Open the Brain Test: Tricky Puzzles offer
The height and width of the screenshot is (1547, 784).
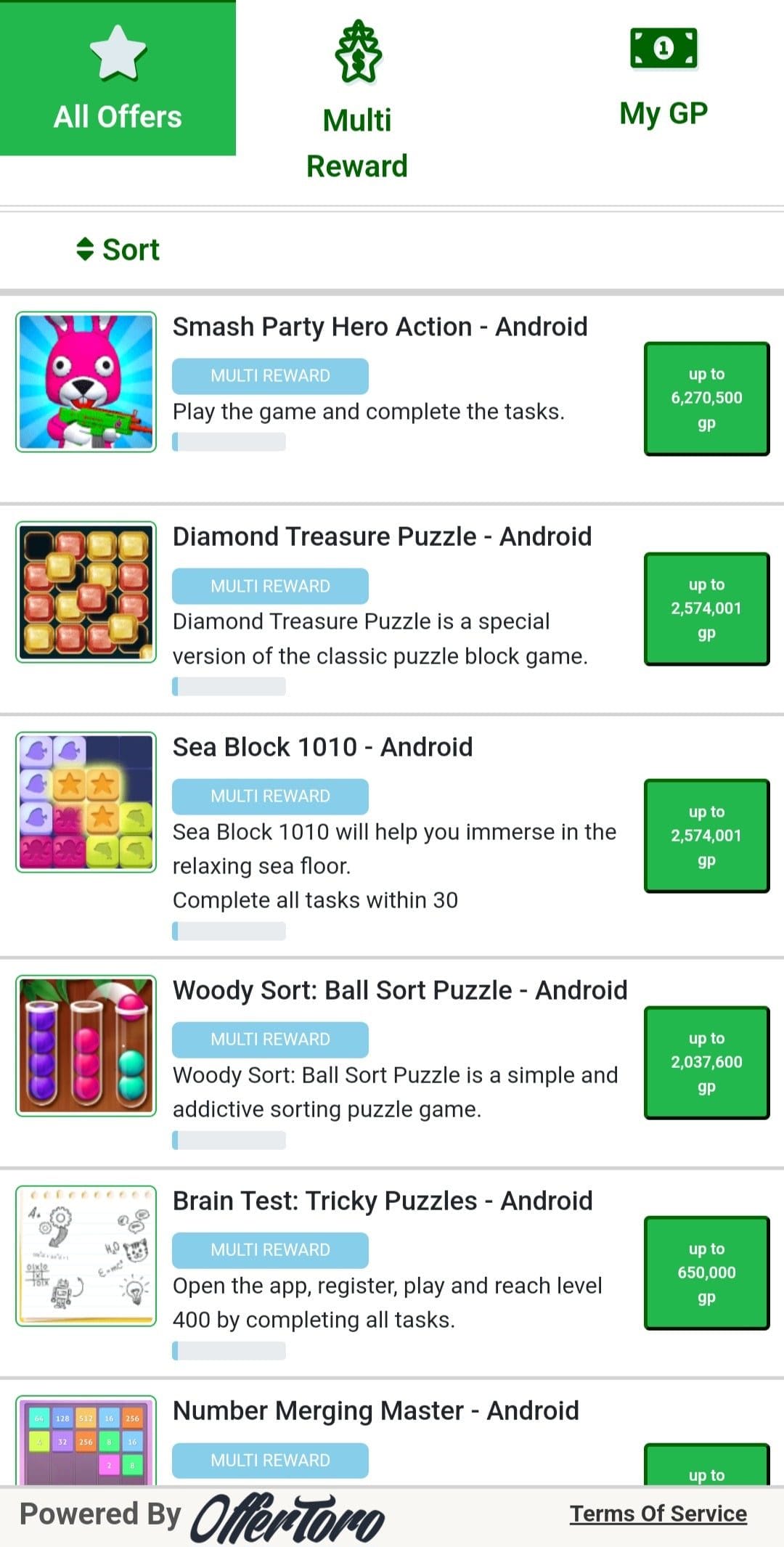383,1201
